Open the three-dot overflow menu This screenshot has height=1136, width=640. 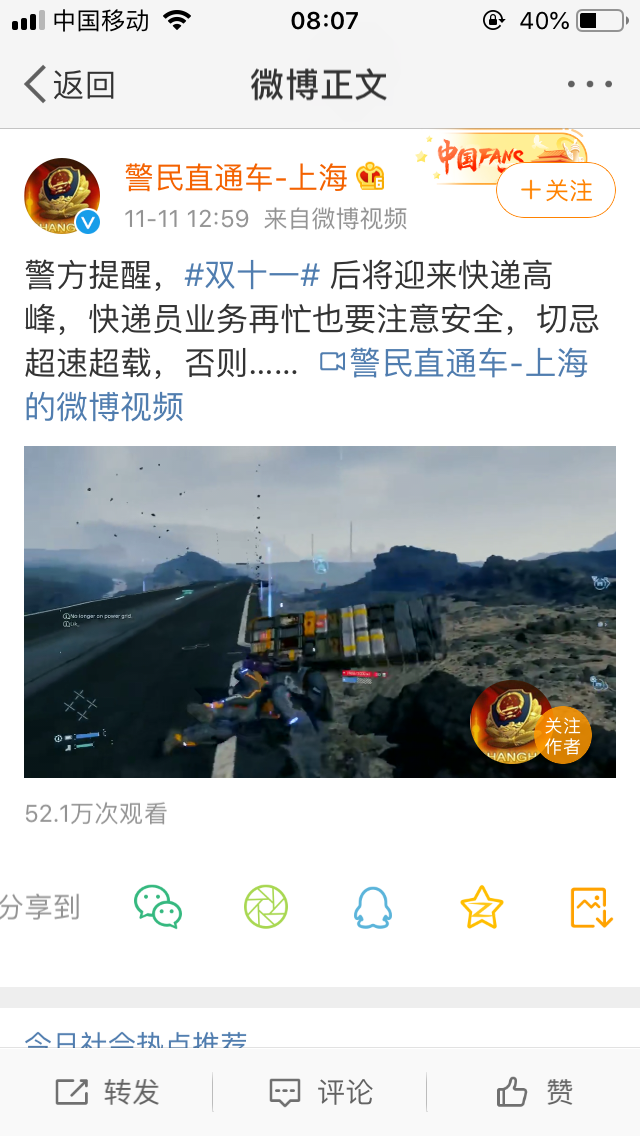[x=589, y=85]
